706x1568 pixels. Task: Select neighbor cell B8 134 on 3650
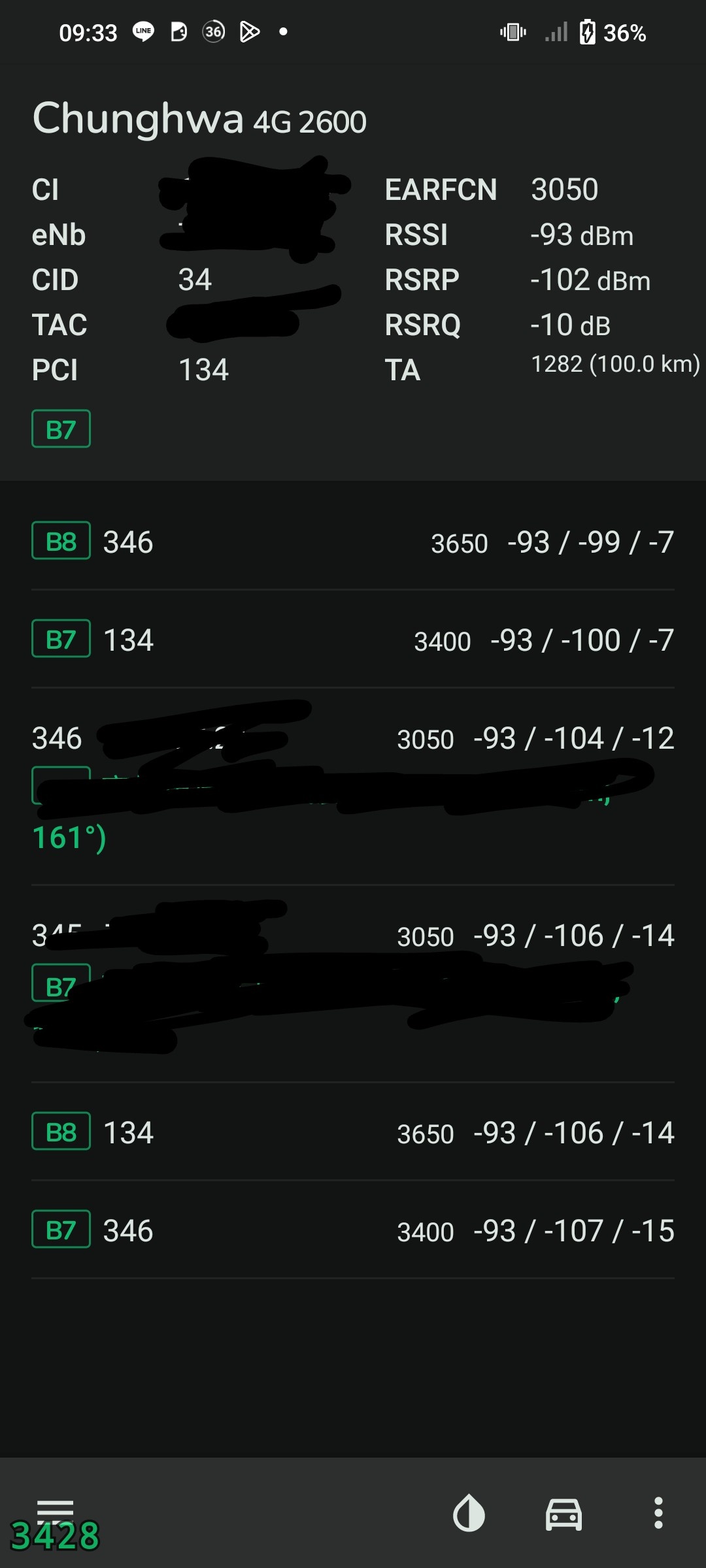(353, 1132)
